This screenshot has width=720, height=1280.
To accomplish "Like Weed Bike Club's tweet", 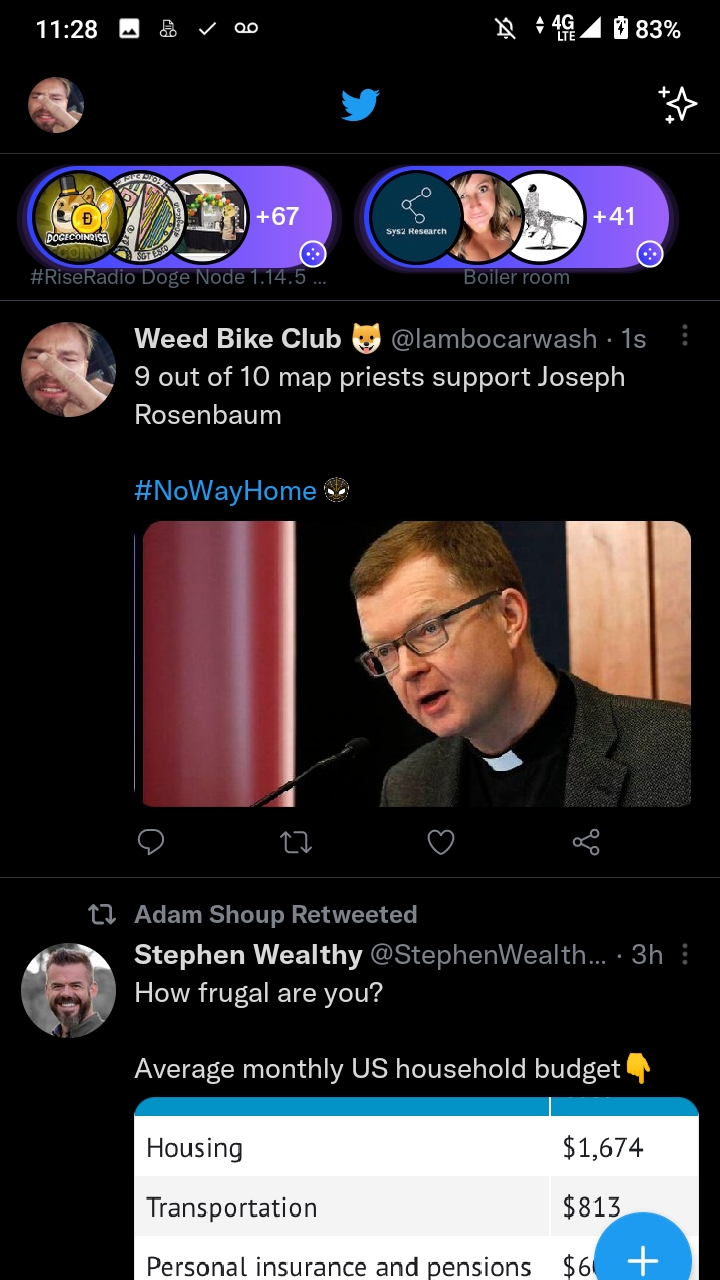I will [x=441, y=843].
